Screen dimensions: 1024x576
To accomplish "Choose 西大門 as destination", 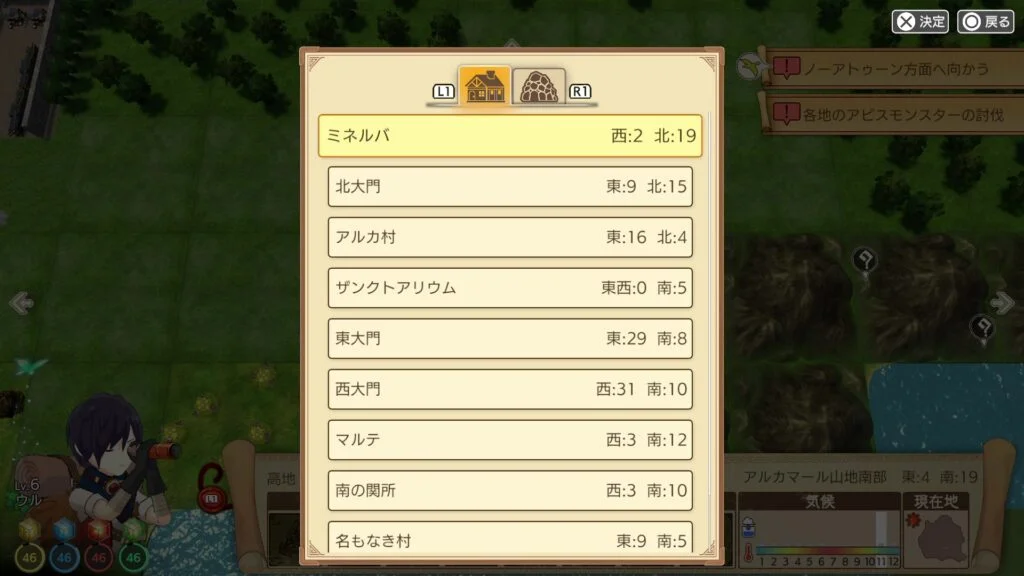I will click(x=510, y=389).
